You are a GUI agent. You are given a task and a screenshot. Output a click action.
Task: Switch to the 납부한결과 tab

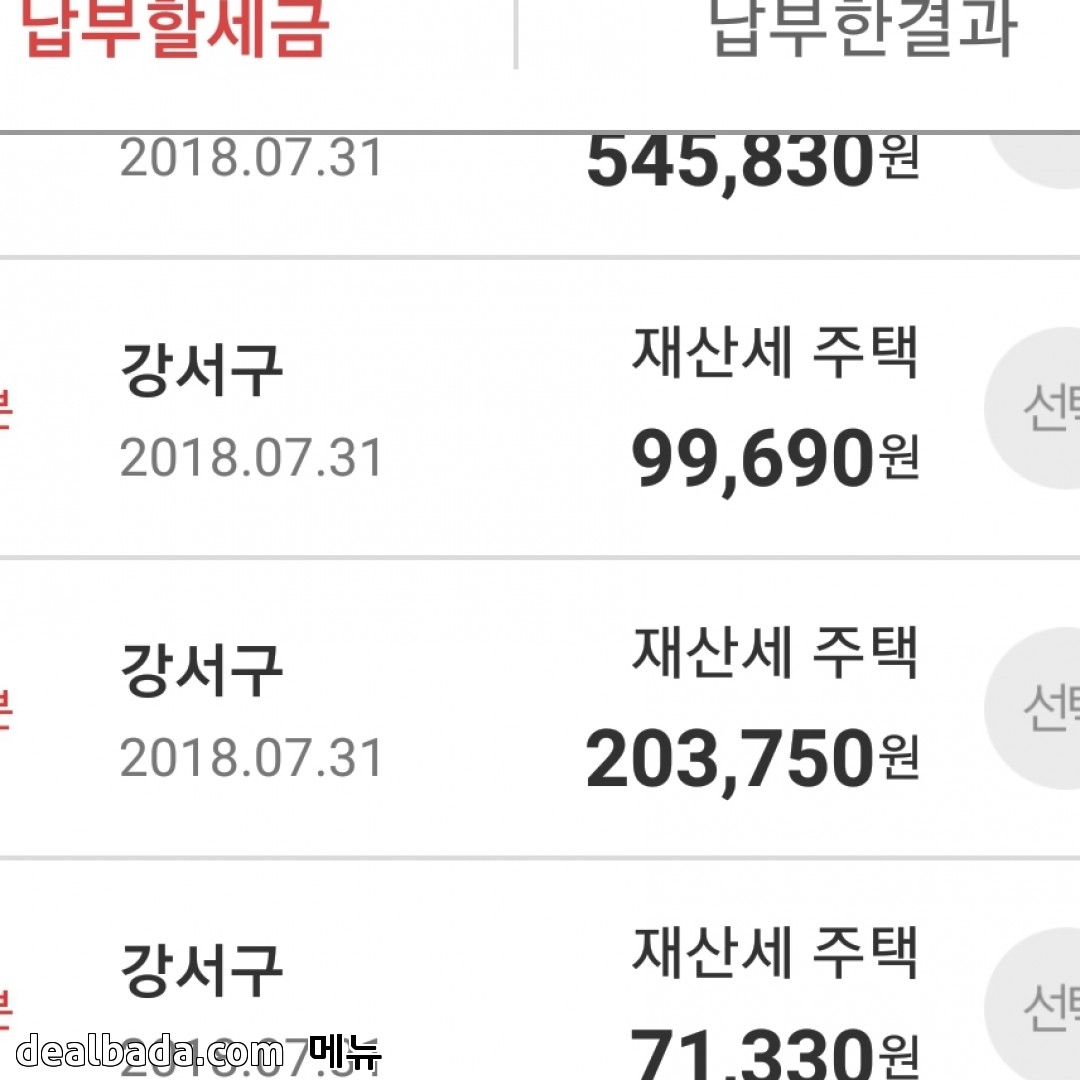[x=862, y=30]
